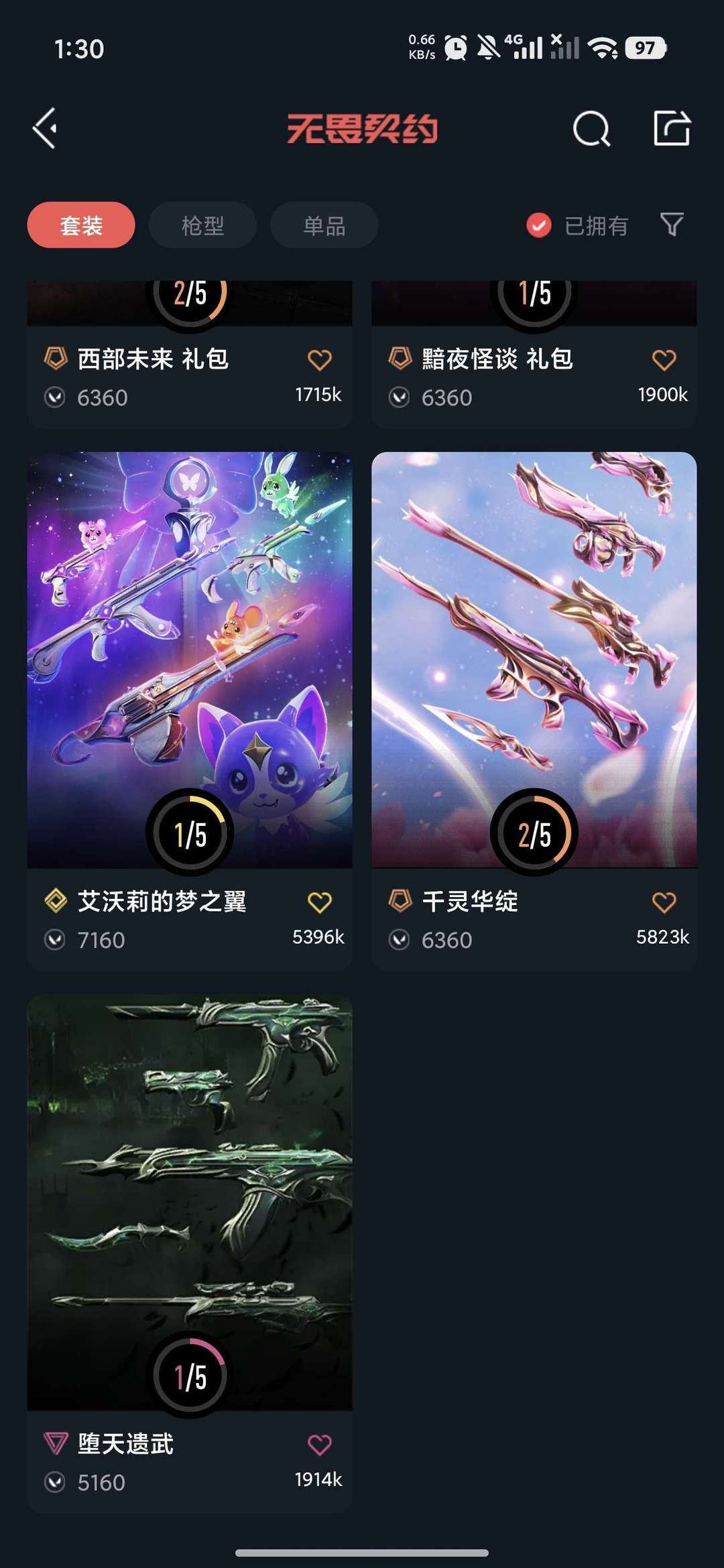Uncheck the 已拥有 filter checkbox
Screen dimensions: 724x1568
539,226
